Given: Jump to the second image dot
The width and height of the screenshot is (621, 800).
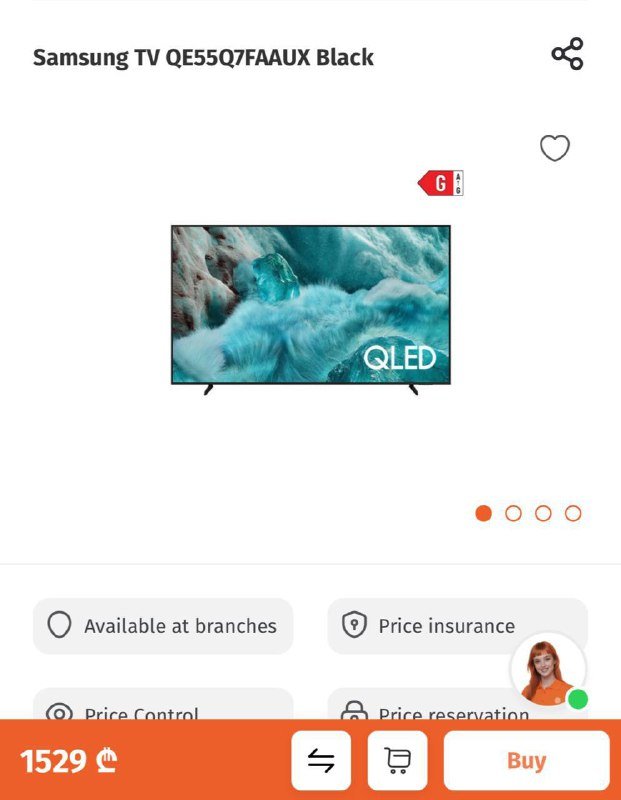Looking at the screenshot, I should pyautogui.click(x=513, y=513).
